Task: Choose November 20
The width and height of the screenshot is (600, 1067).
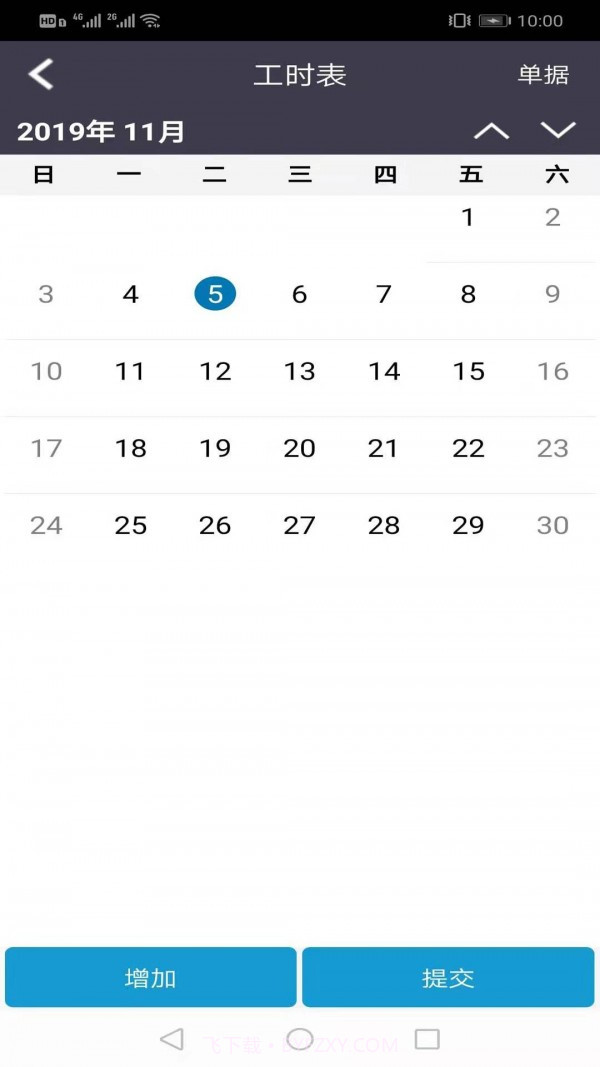Action: pos(299,448)
